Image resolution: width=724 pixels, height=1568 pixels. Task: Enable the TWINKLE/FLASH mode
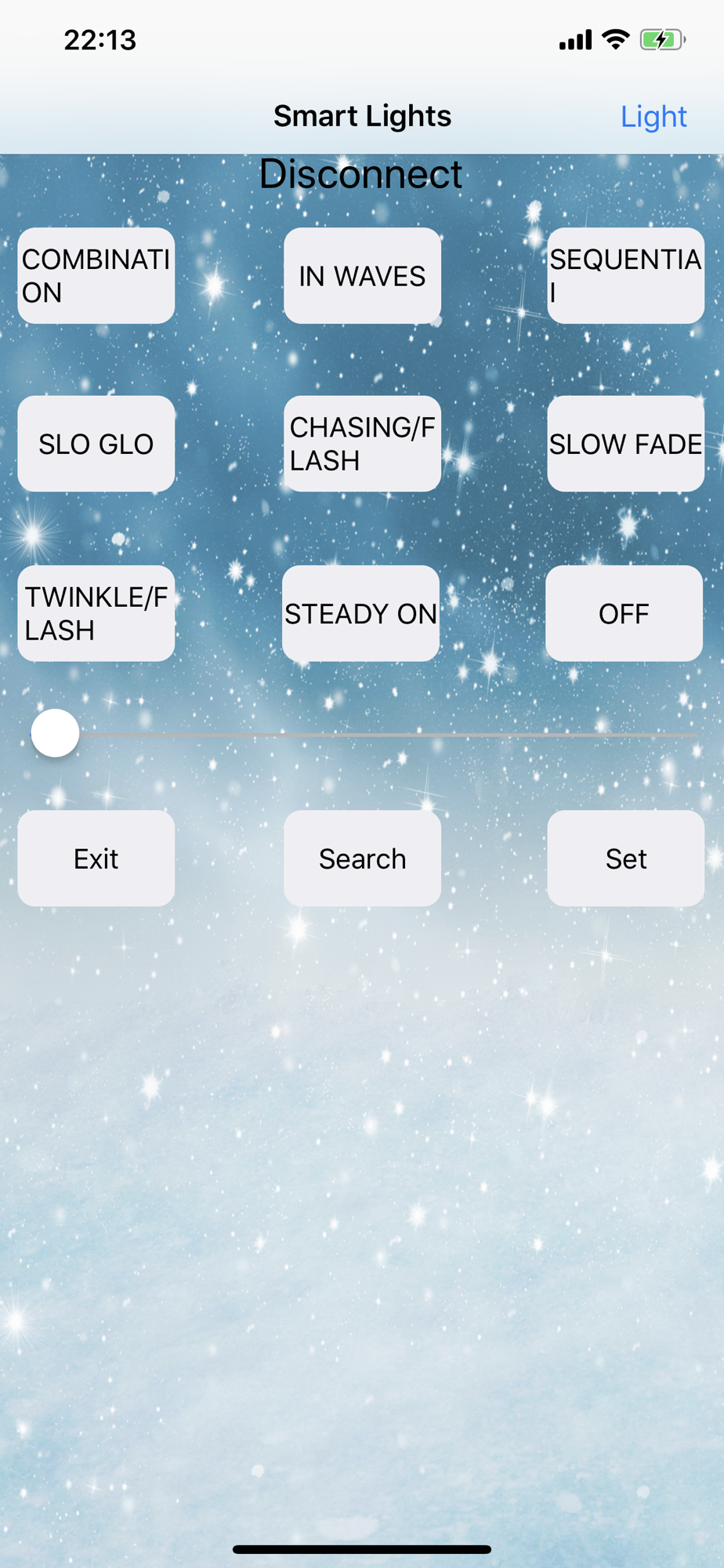click(96, 613)
